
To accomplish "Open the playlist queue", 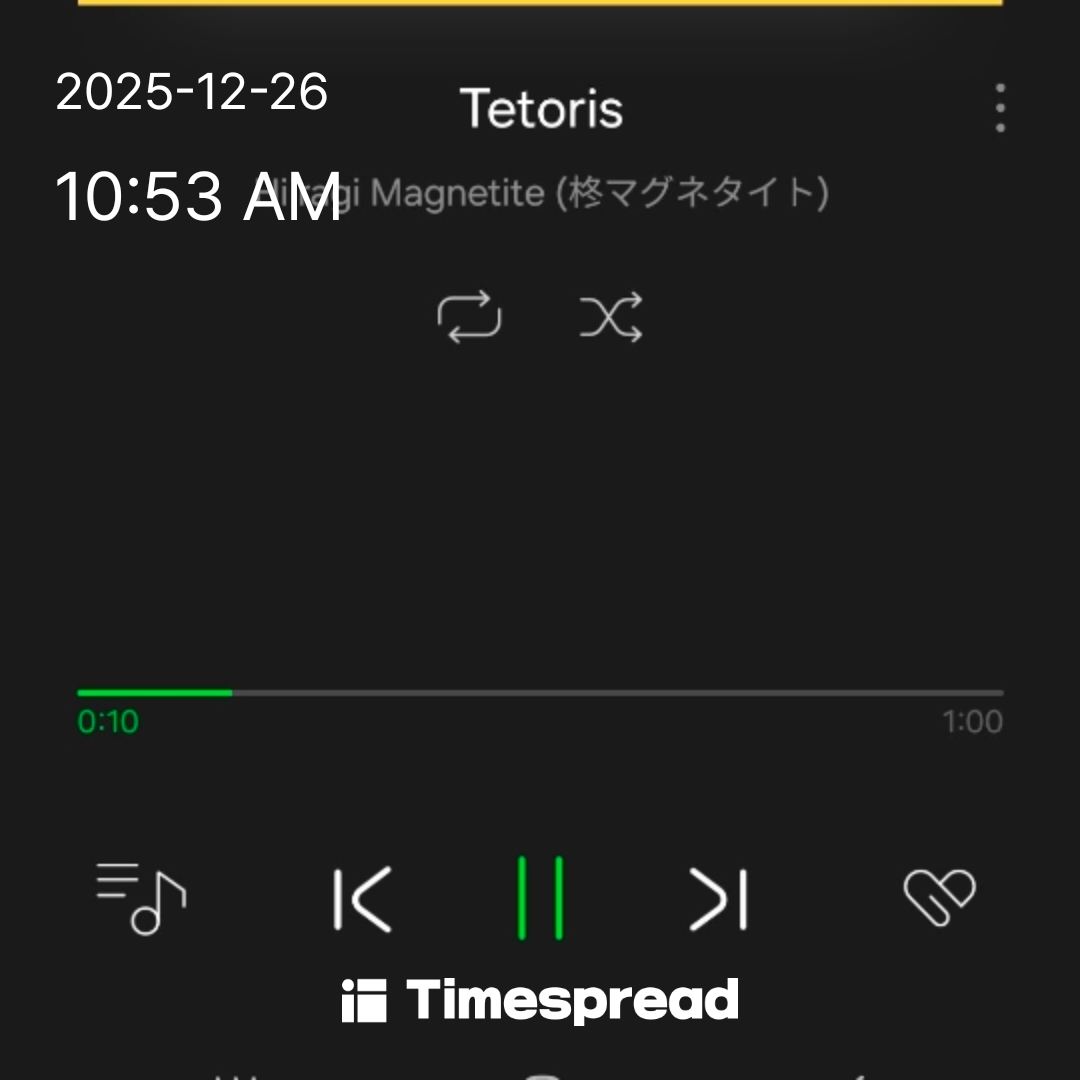I will click(141, 897).
